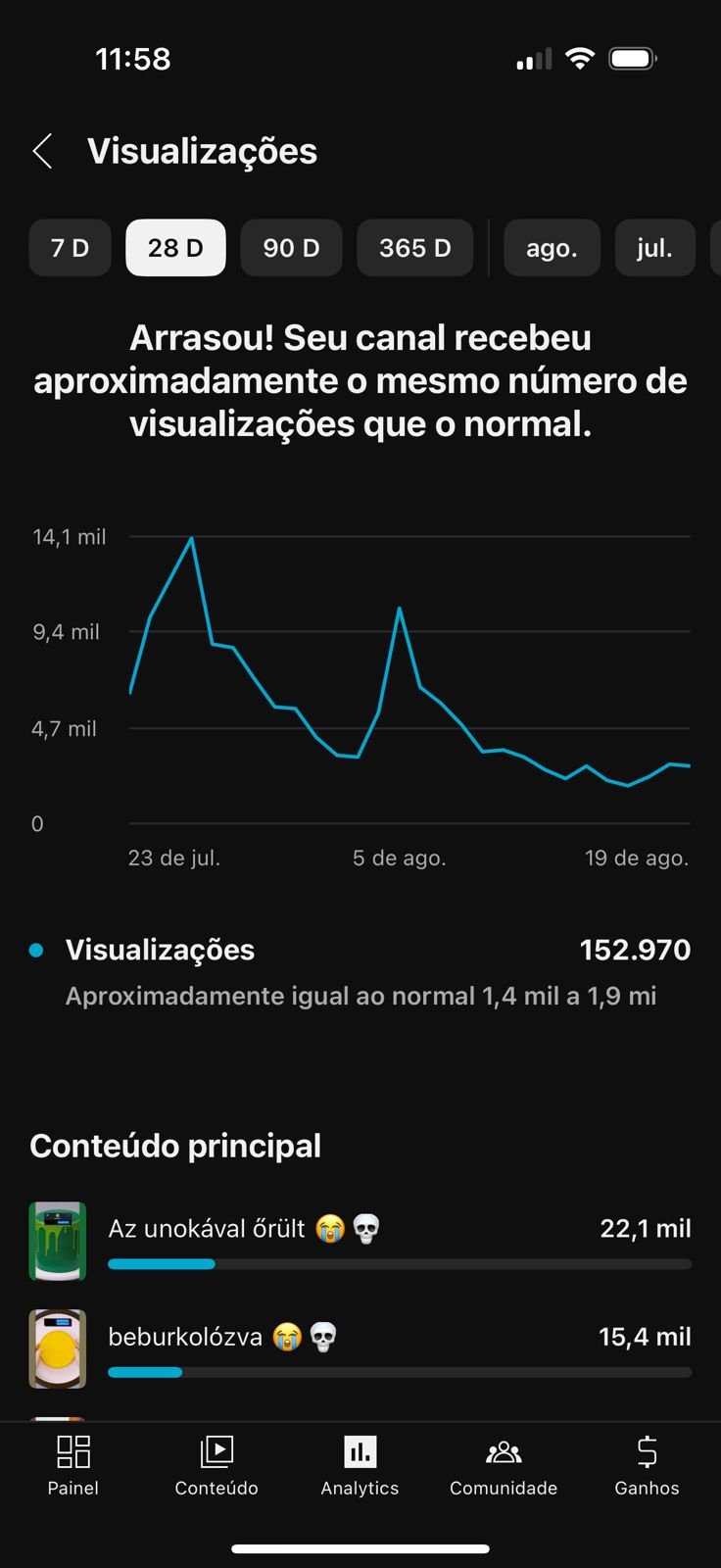The image size is (721, 1568).
Task: Switch to the 90 D range
Action: point(291,248)
